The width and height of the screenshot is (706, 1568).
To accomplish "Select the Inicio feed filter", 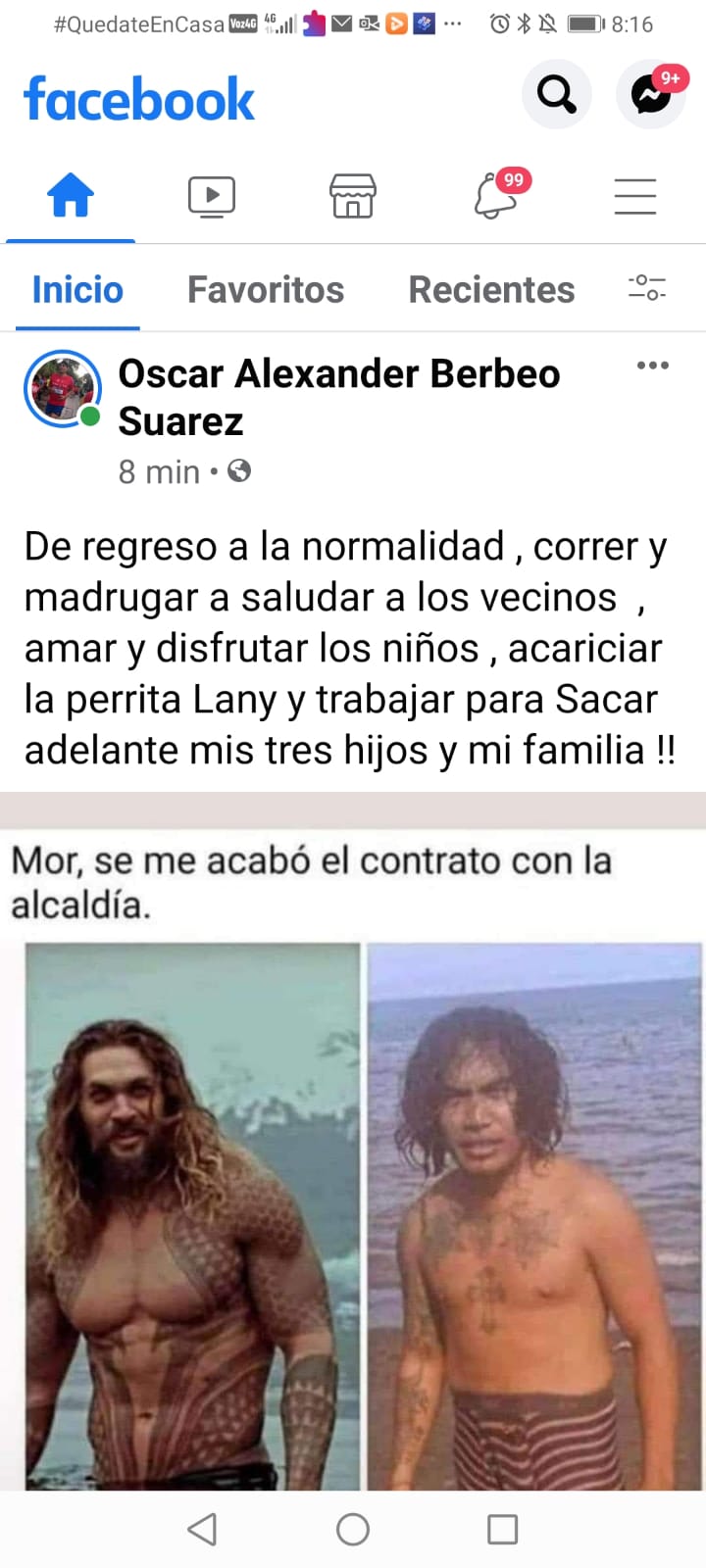I will [77, 290].
